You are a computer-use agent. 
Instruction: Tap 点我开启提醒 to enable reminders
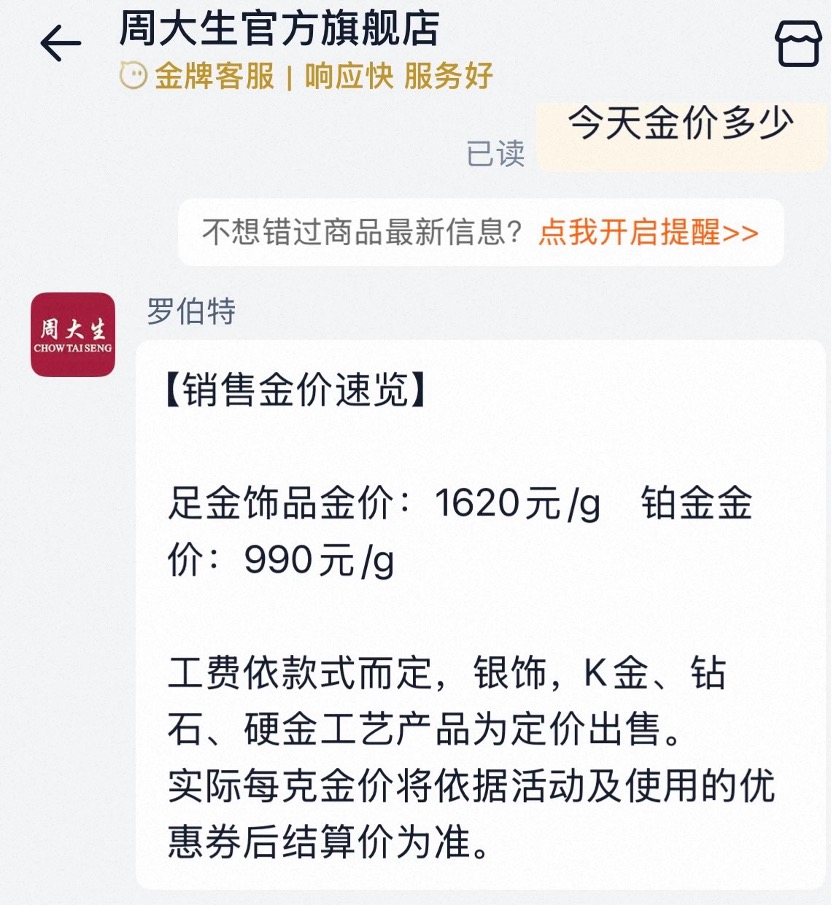pyautogui.click(x=648, y=233)
